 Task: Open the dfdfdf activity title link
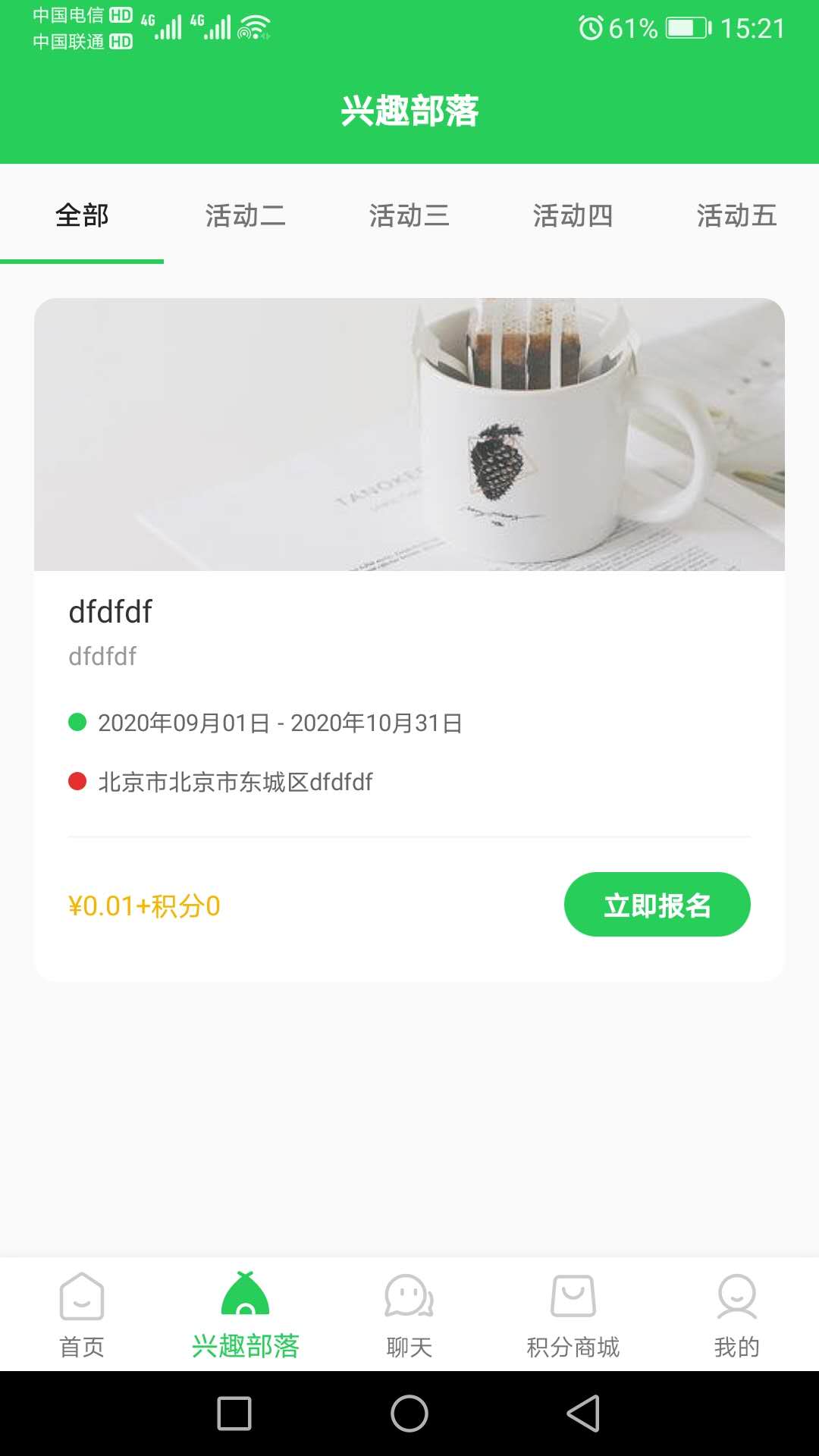[x=111, y=610]
